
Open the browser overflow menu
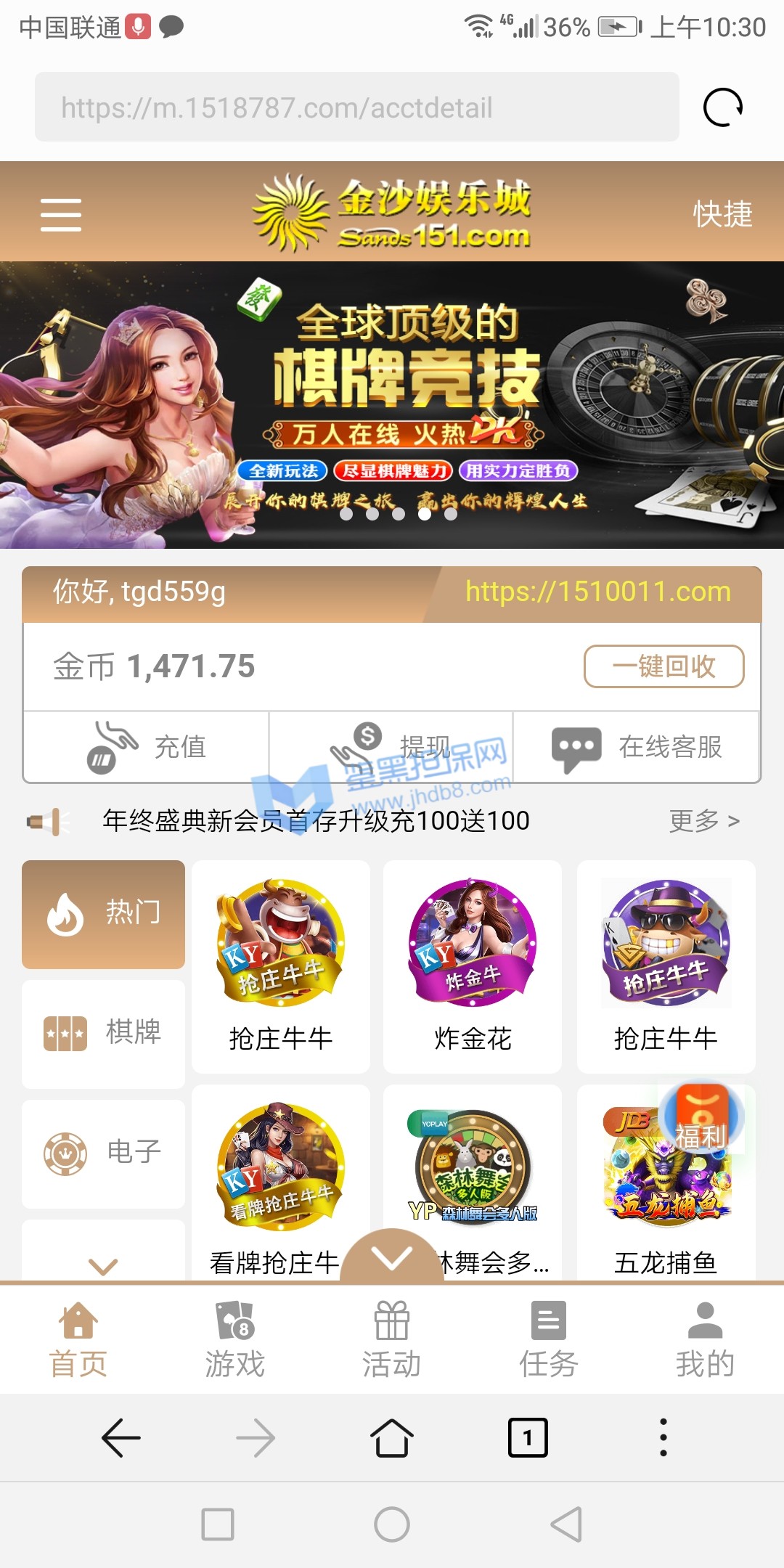point(663,1437)
